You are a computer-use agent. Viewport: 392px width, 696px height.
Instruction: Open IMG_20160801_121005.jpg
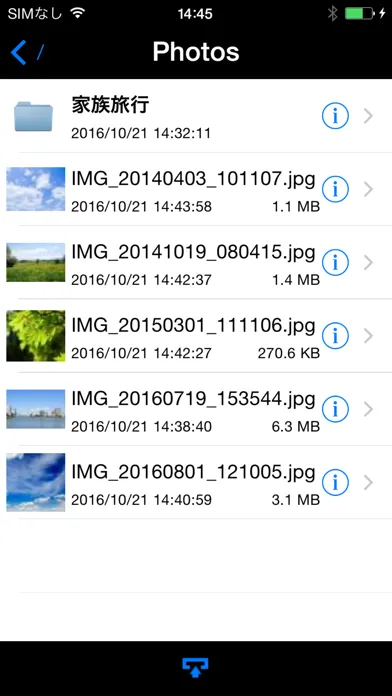pyautogui.click(x=196, y=482)
